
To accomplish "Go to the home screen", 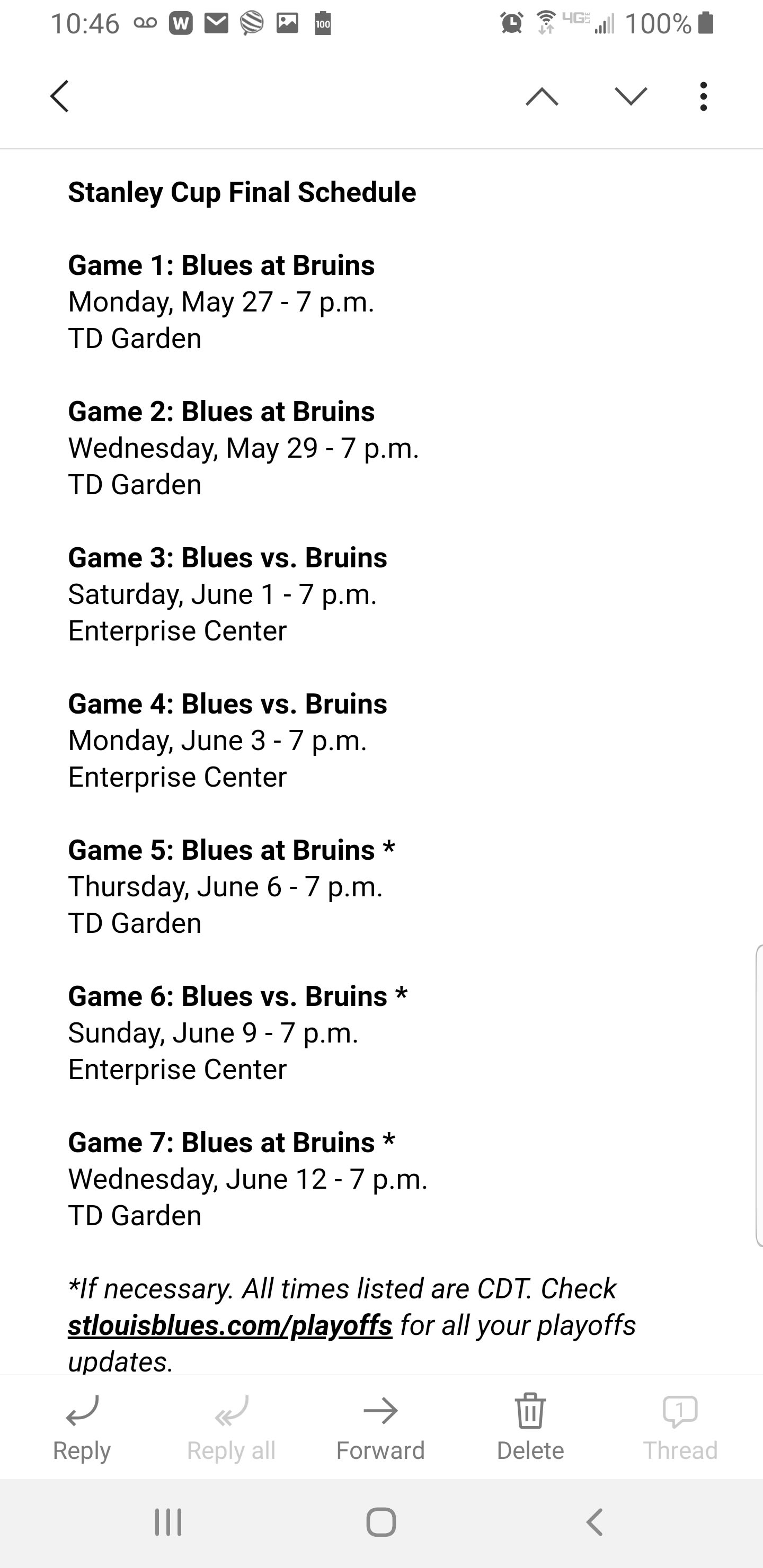I will (381, 1522).
